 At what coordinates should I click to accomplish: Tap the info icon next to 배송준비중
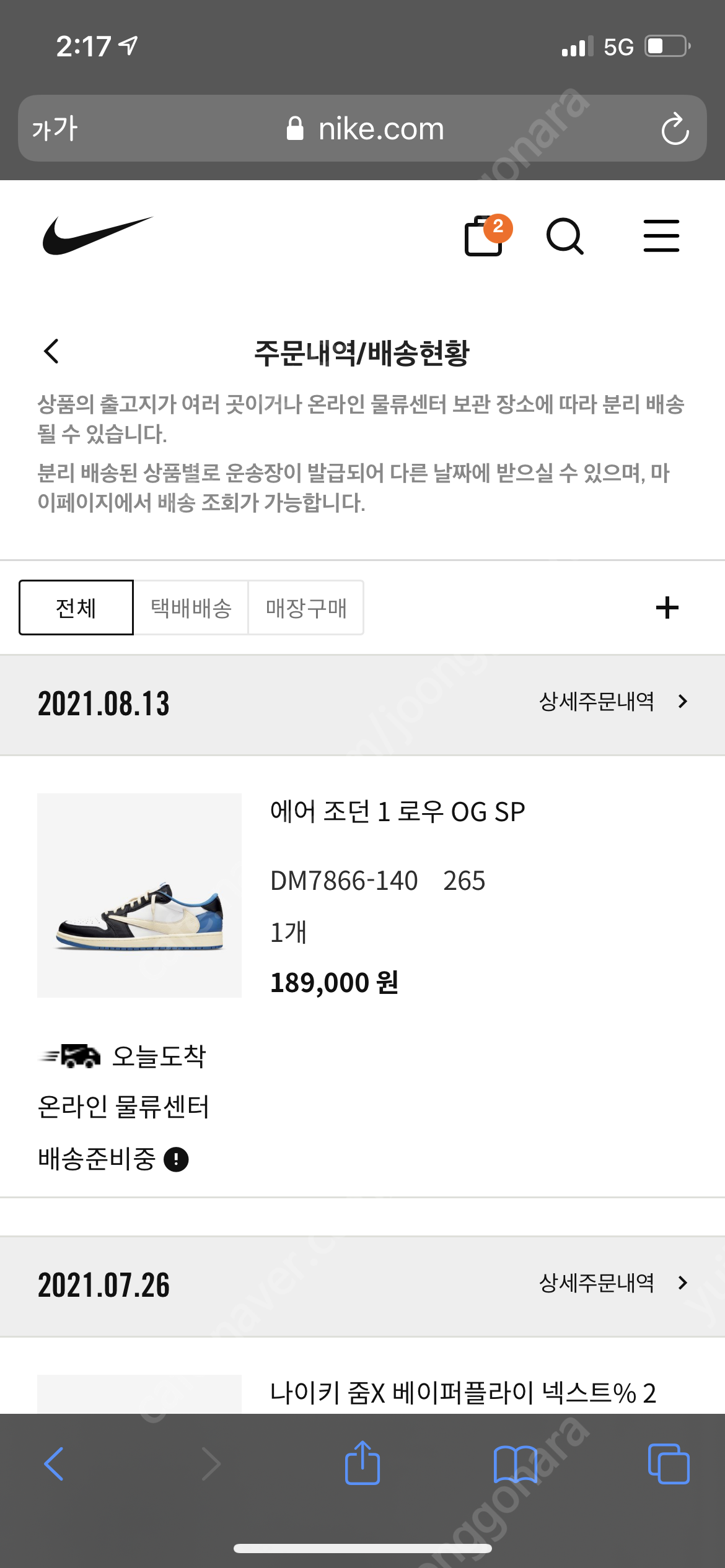point(177,1159)
